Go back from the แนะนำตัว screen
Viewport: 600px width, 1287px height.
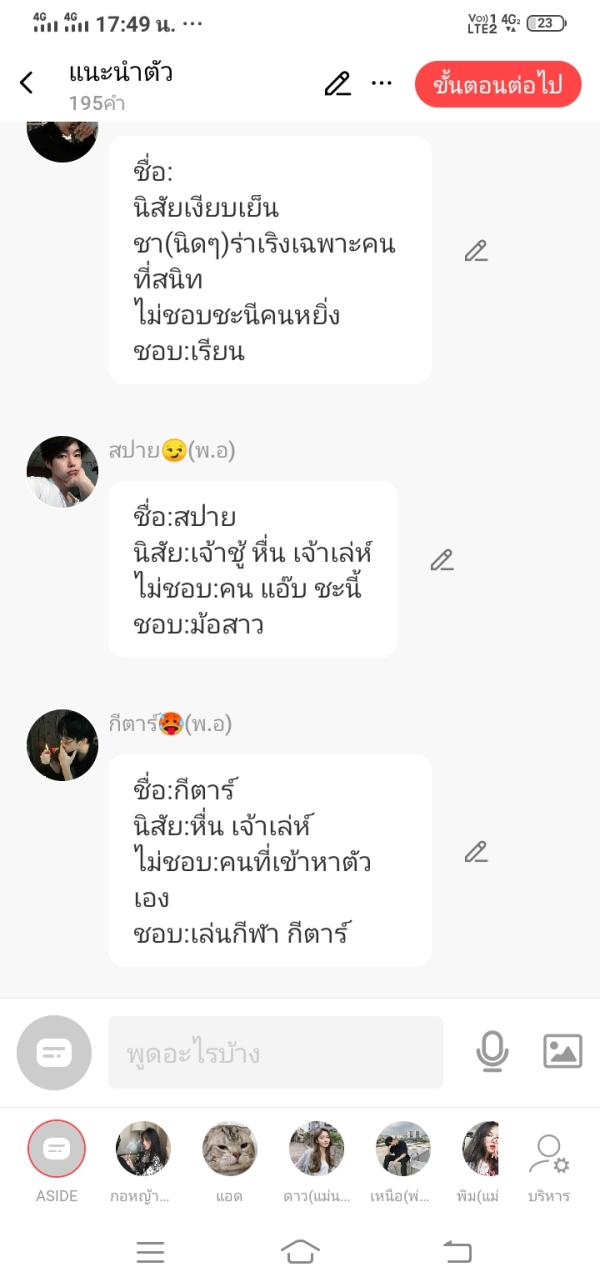click(27, 83)
